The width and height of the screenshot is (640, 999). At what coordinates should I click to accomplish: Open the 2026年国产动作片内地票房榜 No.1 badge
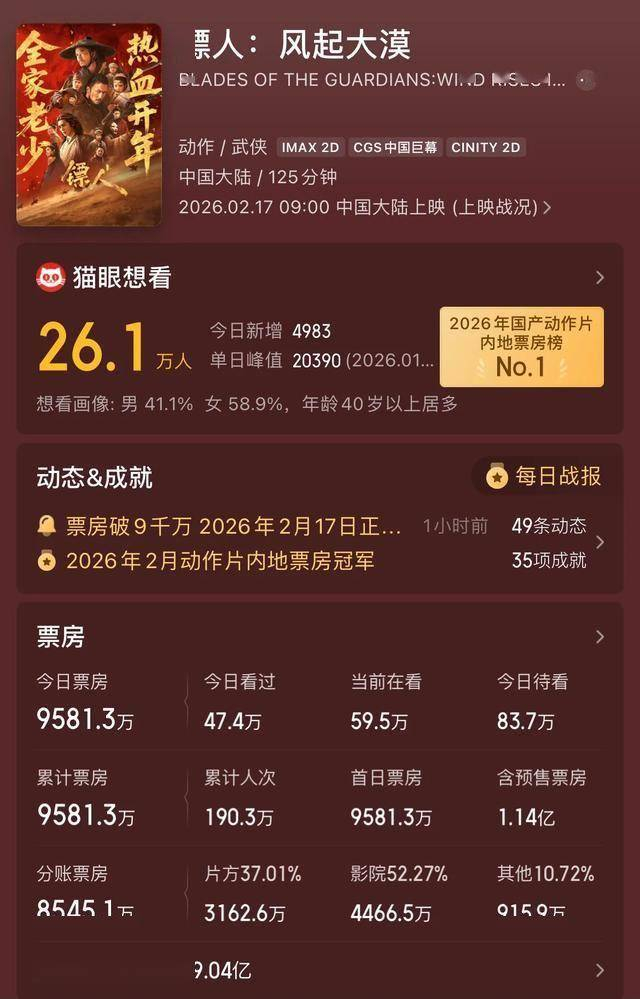[x=521, y=346]
